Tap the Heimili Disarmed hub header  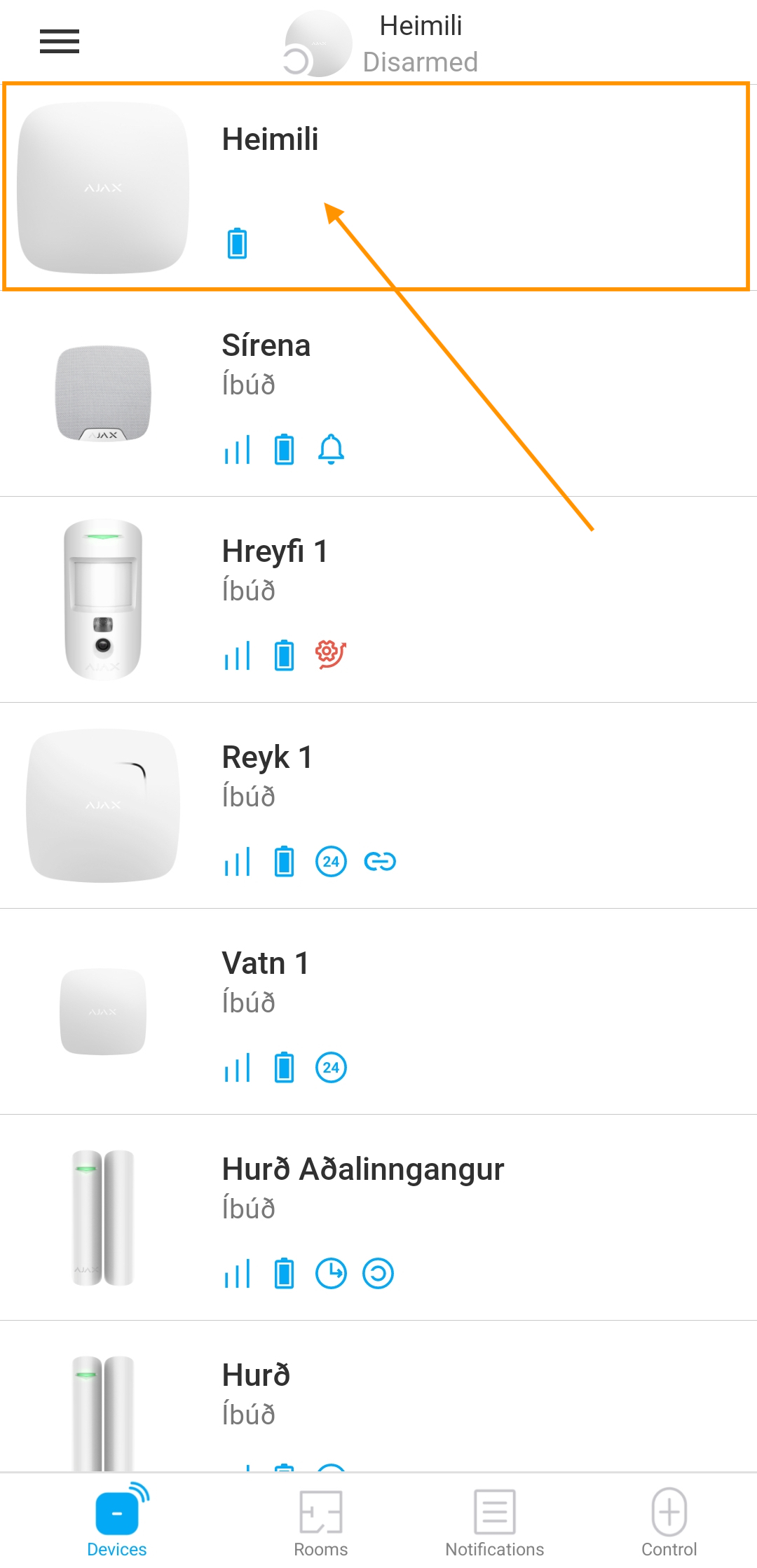tap(382, 43)
